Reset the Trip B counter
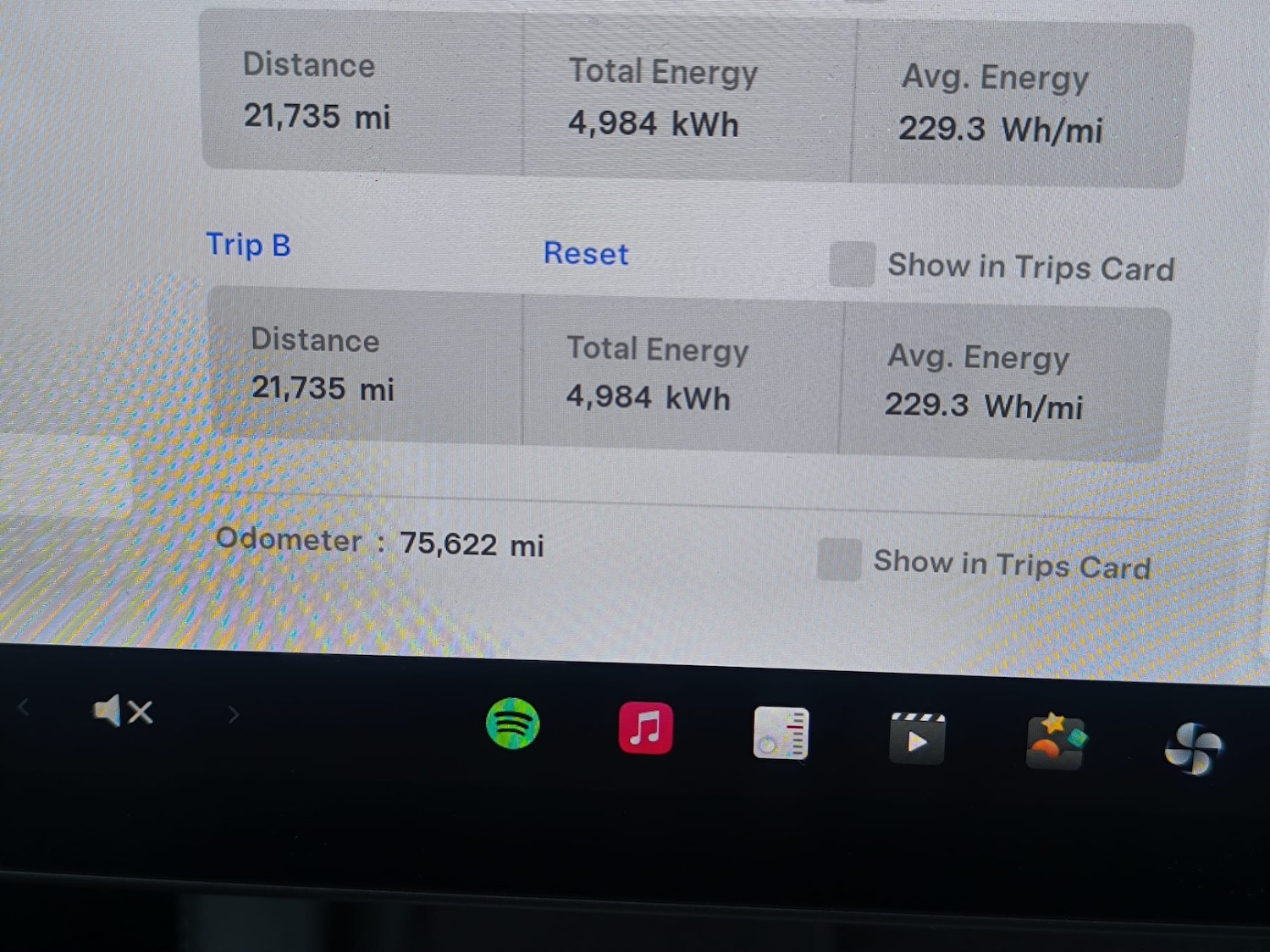Viewport: 1270px width, 952px height. (x=586, y=254)
